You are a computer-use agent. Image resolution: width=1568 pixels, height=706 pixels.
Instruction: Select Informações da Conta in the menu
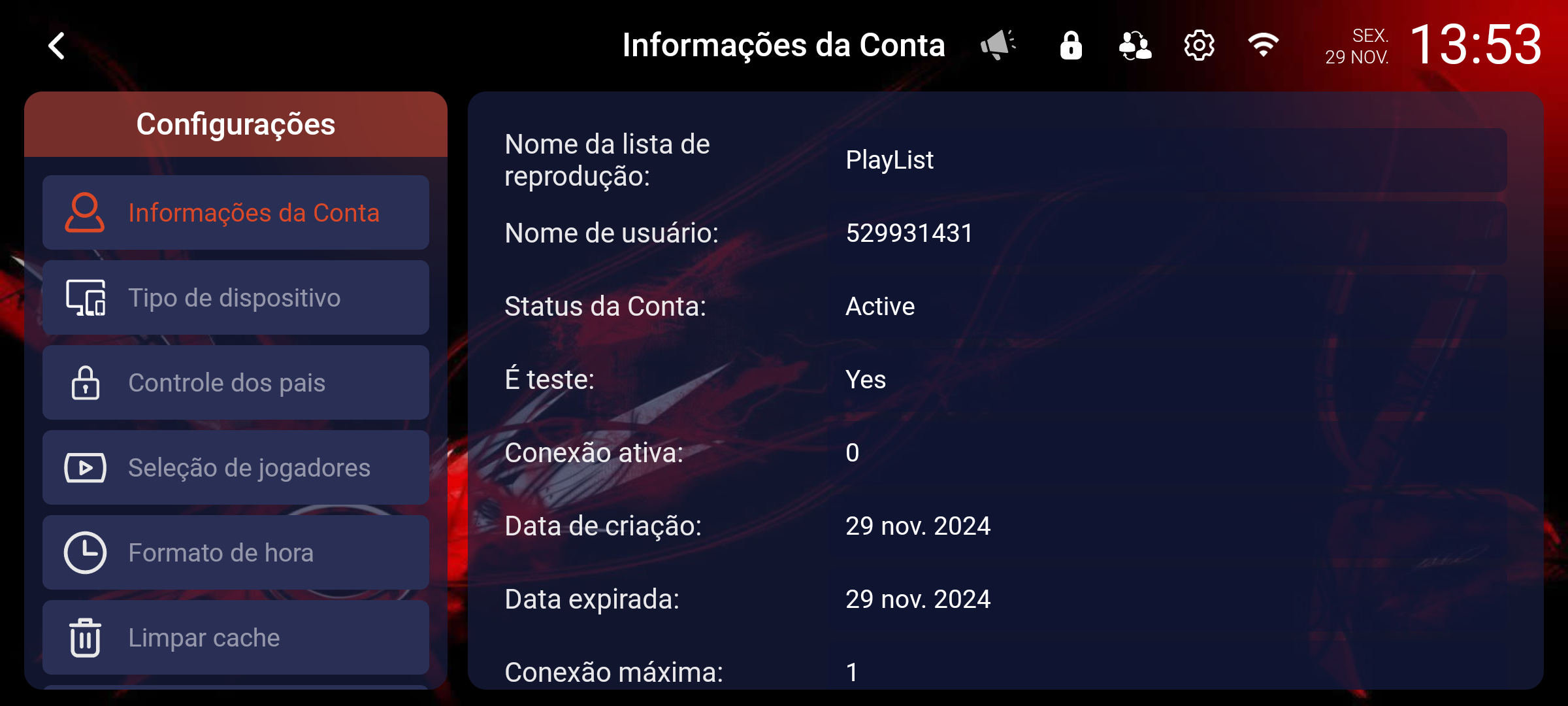point(235,212)
